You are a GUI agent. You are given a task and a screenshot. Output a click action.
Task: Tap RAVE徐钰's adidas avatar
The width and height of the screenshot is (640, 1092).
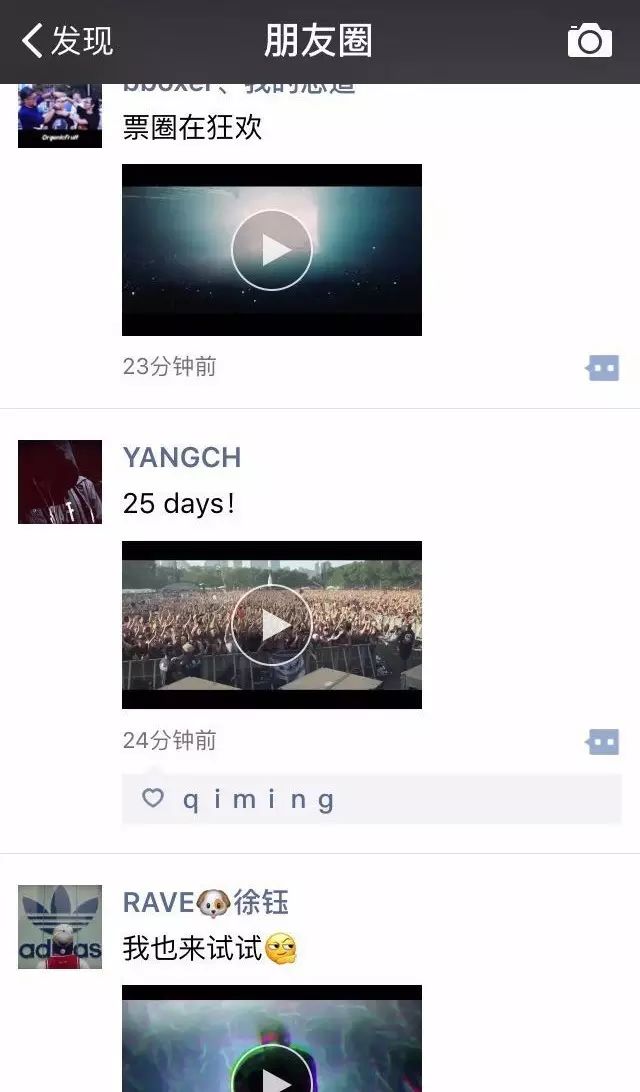point(60,927)
